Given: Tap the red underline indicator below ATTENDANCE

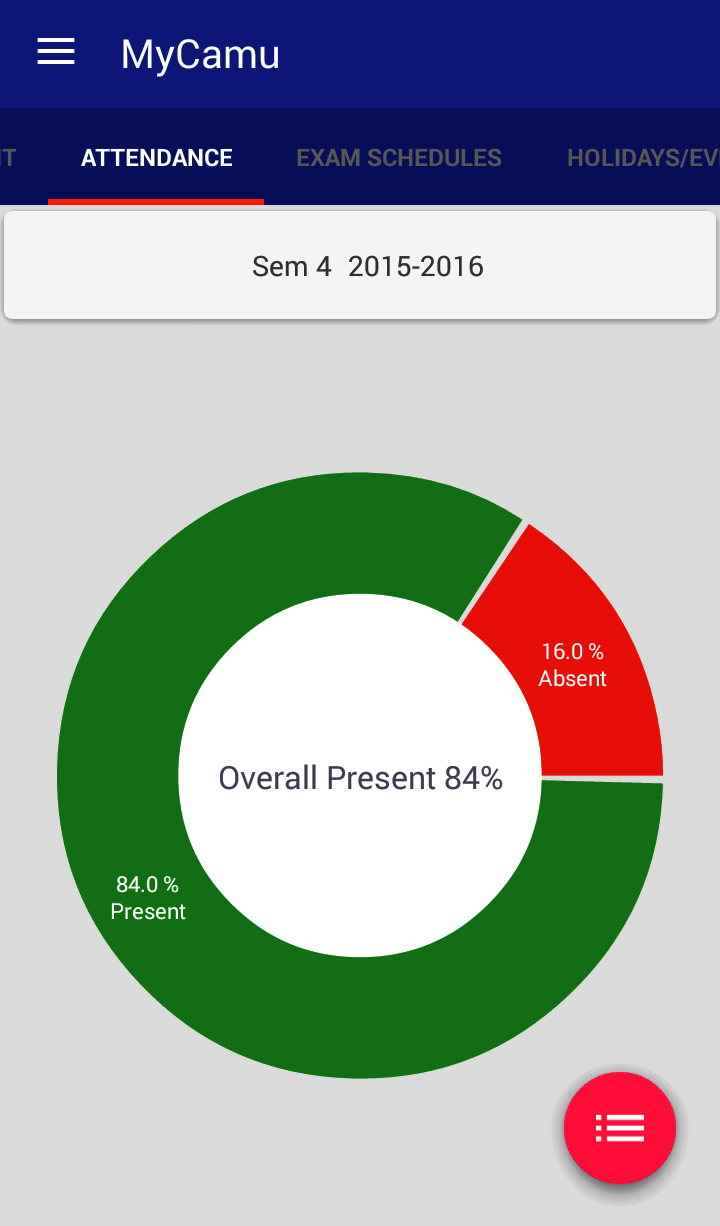Looking at the screenshot, I should click(x=156, y=201).
